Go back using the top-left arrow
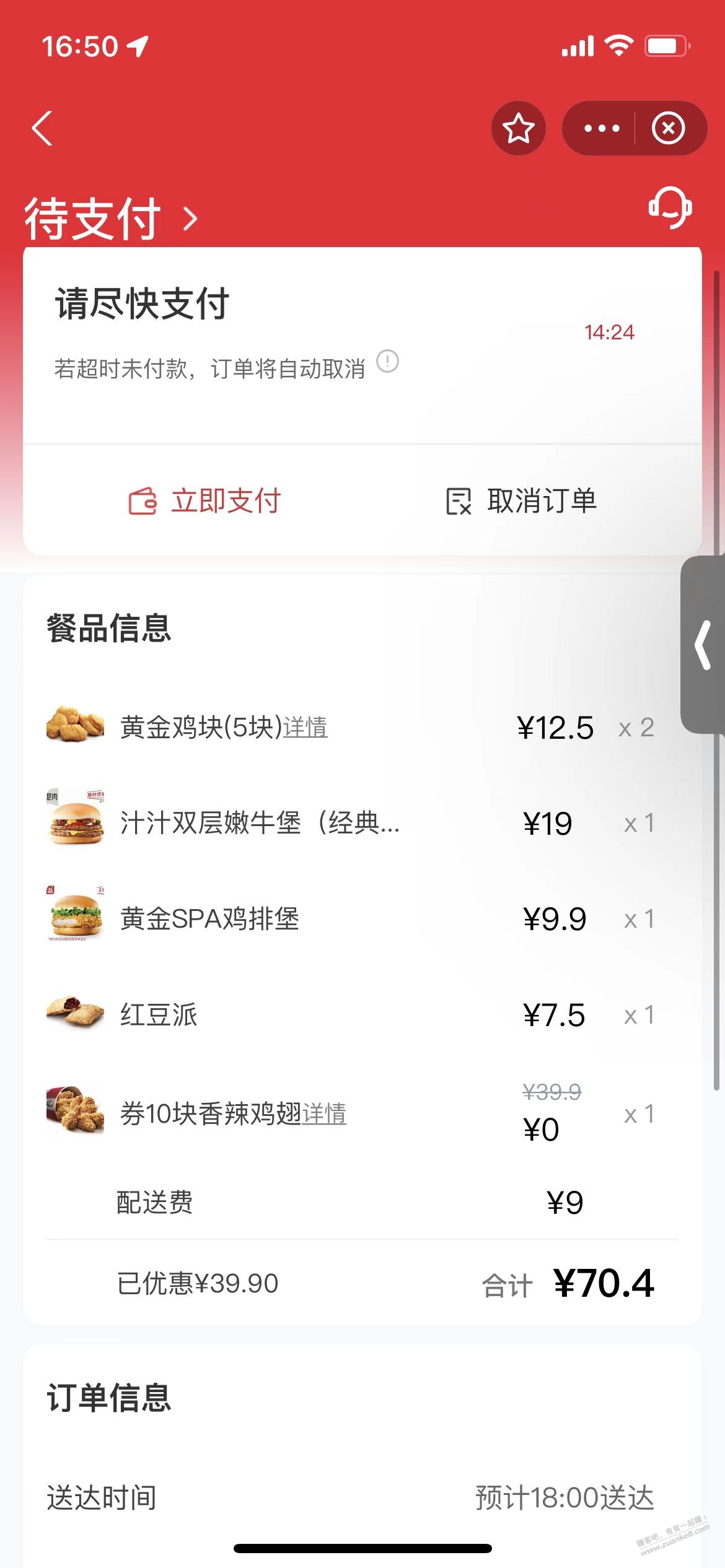The width and height of the screenshot is (725, 1568). [x=42, y=129]
